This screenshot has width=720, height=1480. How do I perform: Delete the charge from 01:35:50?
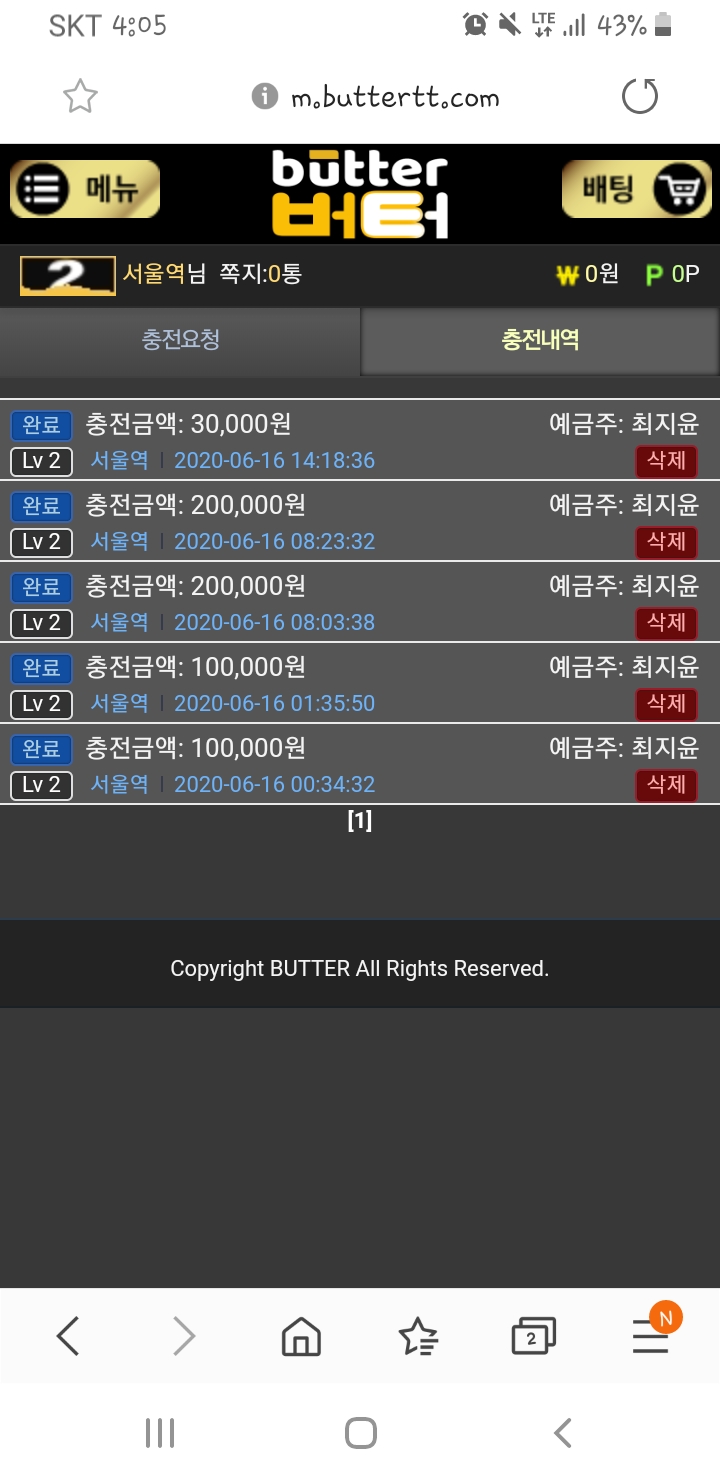tap(666, 704)
